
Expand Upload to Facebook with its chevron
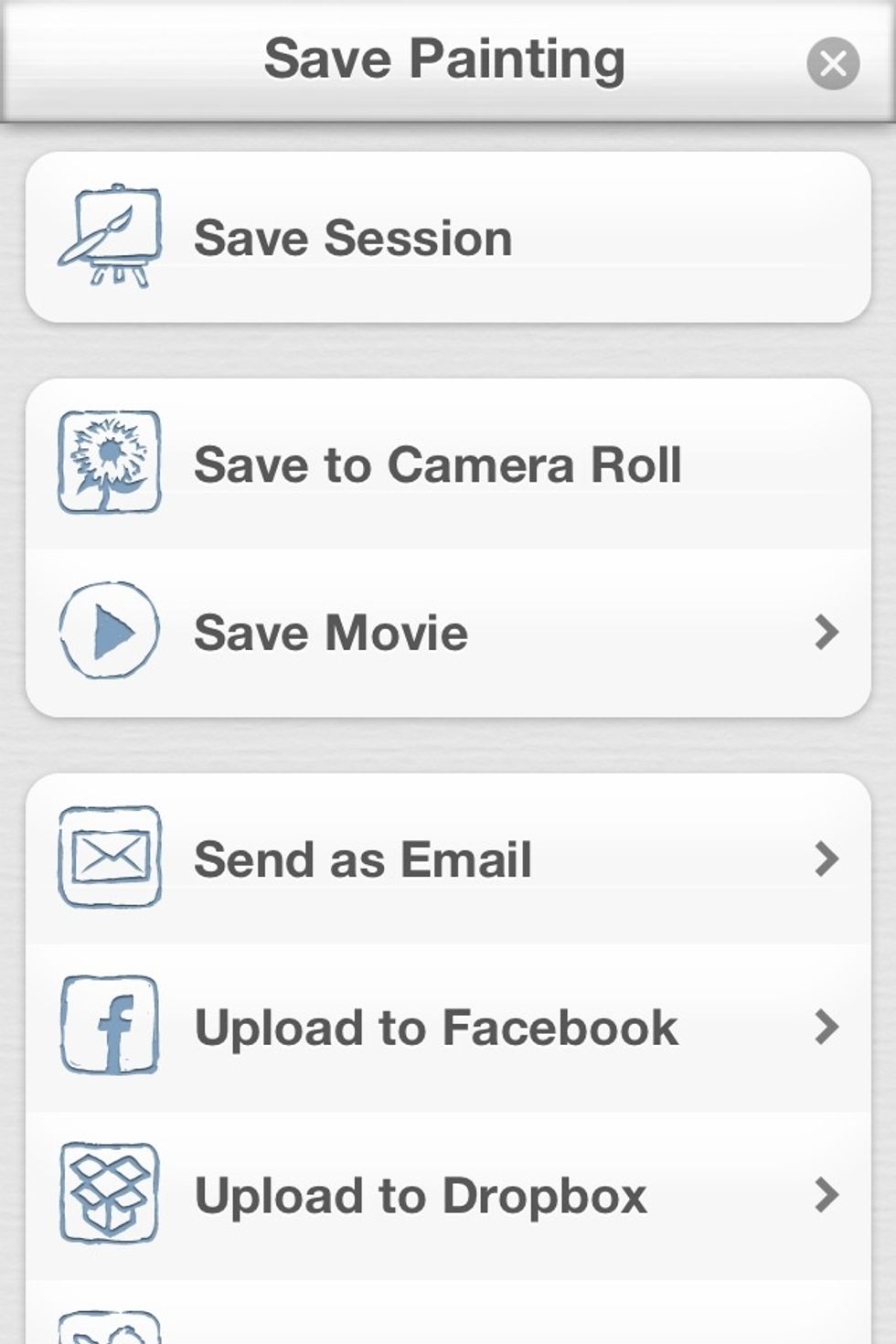pos(828,1026)
